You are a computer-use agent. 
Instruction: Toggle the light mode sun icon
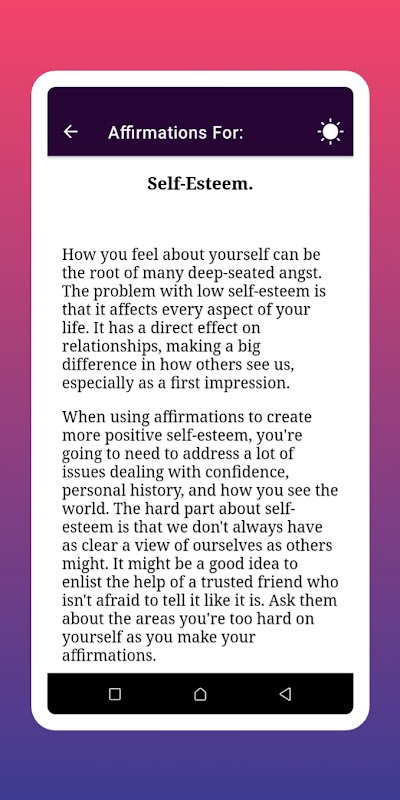pyautogui.click(x=330, y=132)
